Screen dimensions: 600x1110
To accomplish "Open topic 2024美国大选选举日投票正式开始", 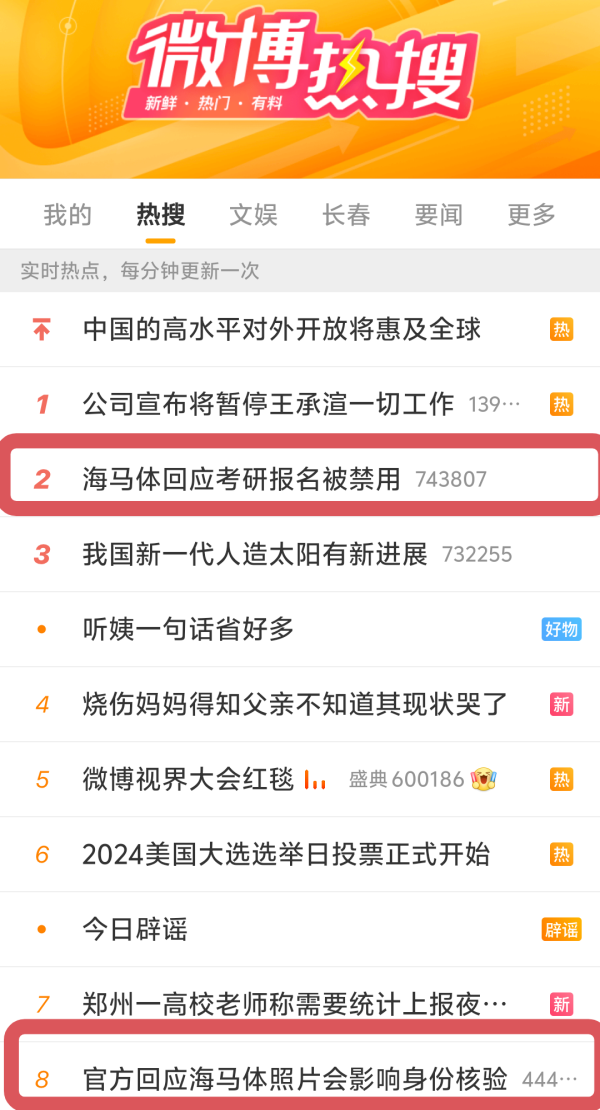I will coord(286,854).
